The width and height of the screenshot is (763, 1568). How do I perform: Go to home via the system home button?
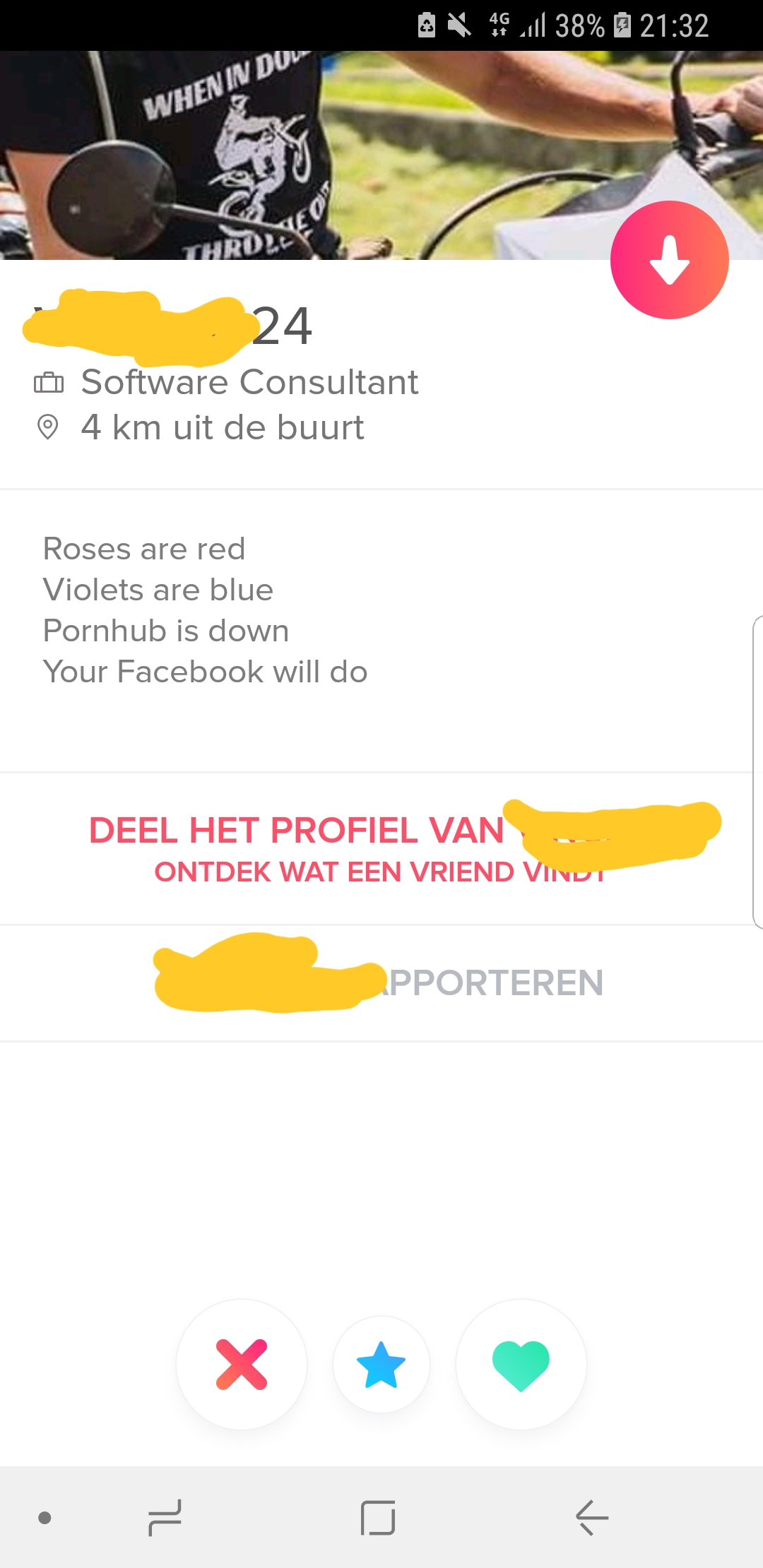378,1517
